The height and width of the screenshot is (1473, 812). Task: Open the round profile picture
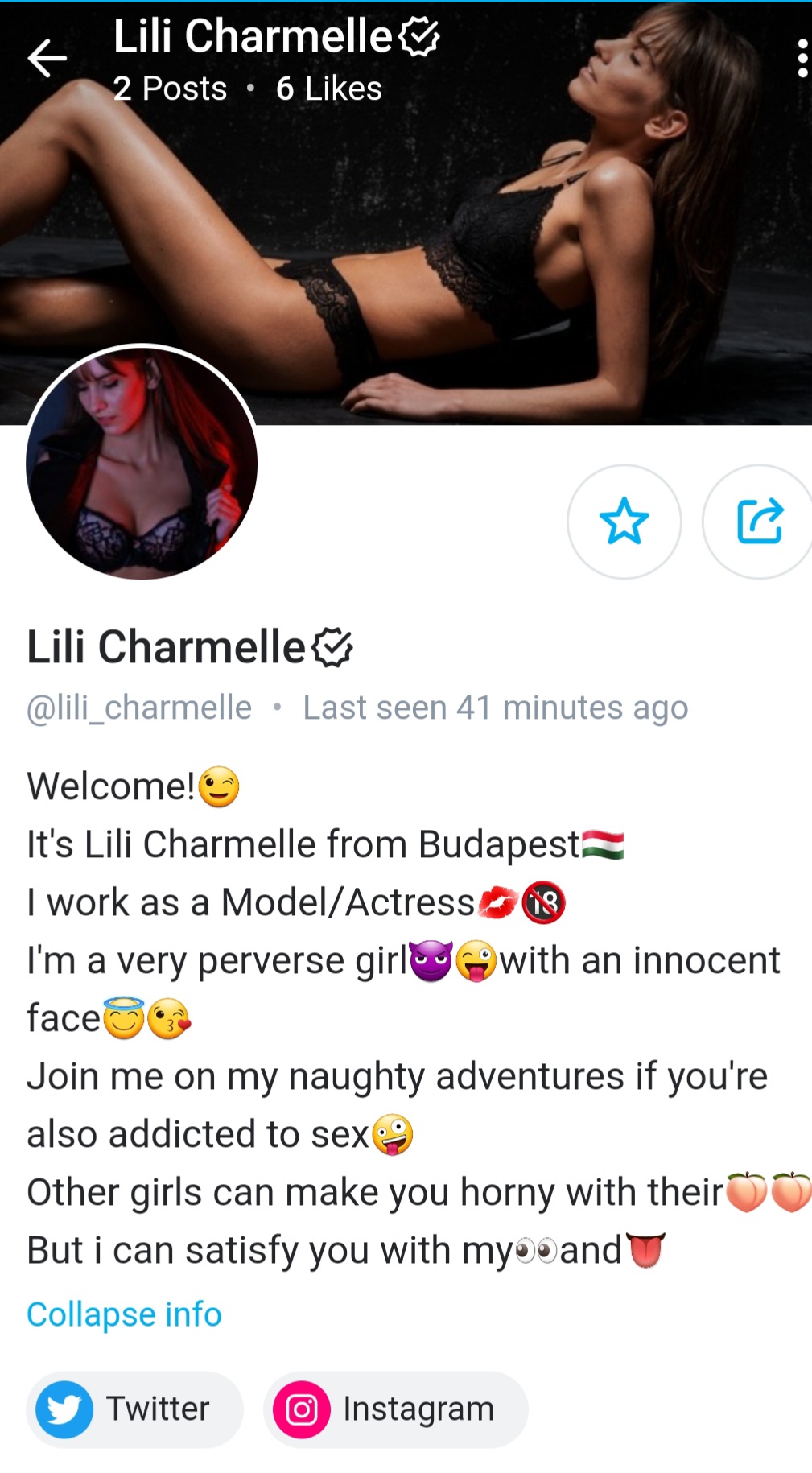click(142, 463)
